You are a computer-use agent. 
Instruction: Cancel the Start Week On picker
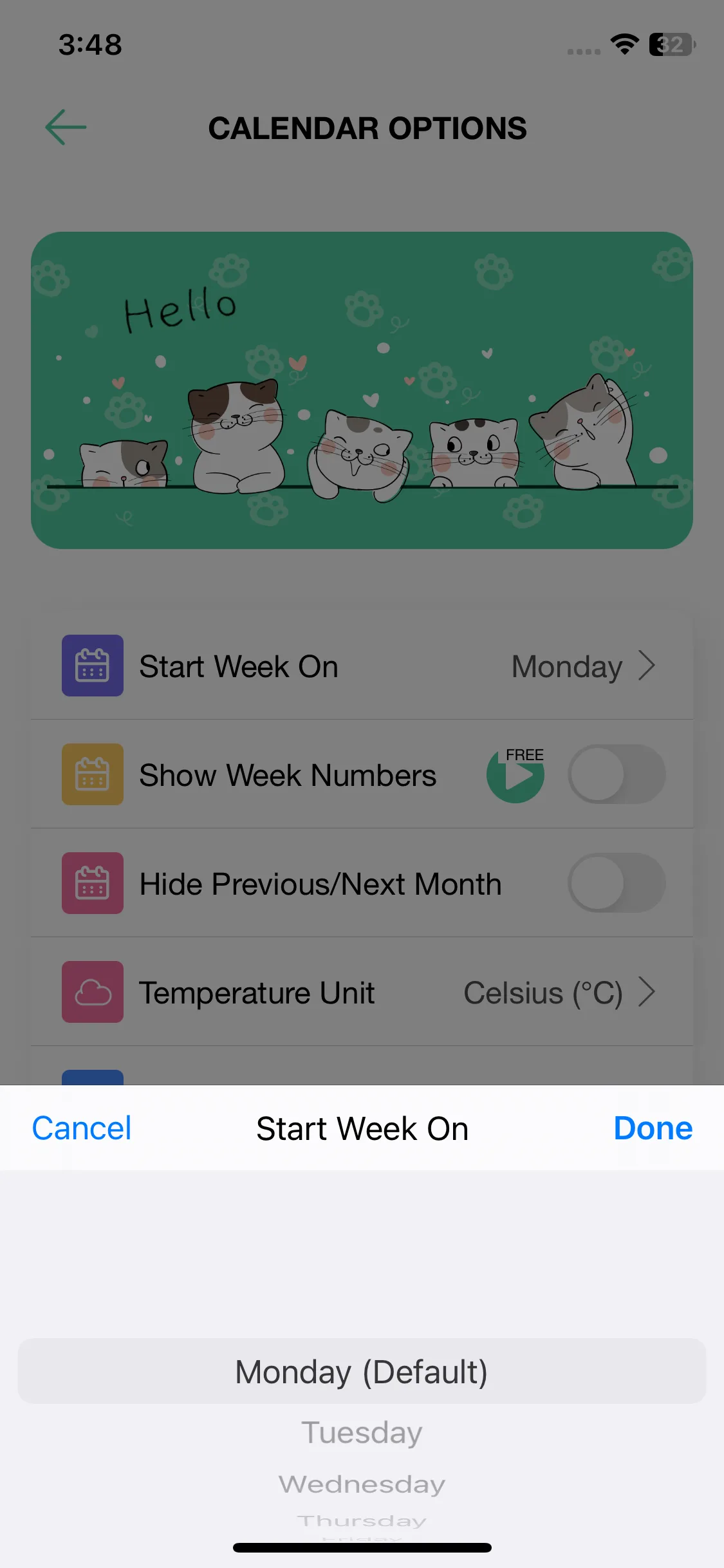pyautogui.click(x=82, y=1128)
